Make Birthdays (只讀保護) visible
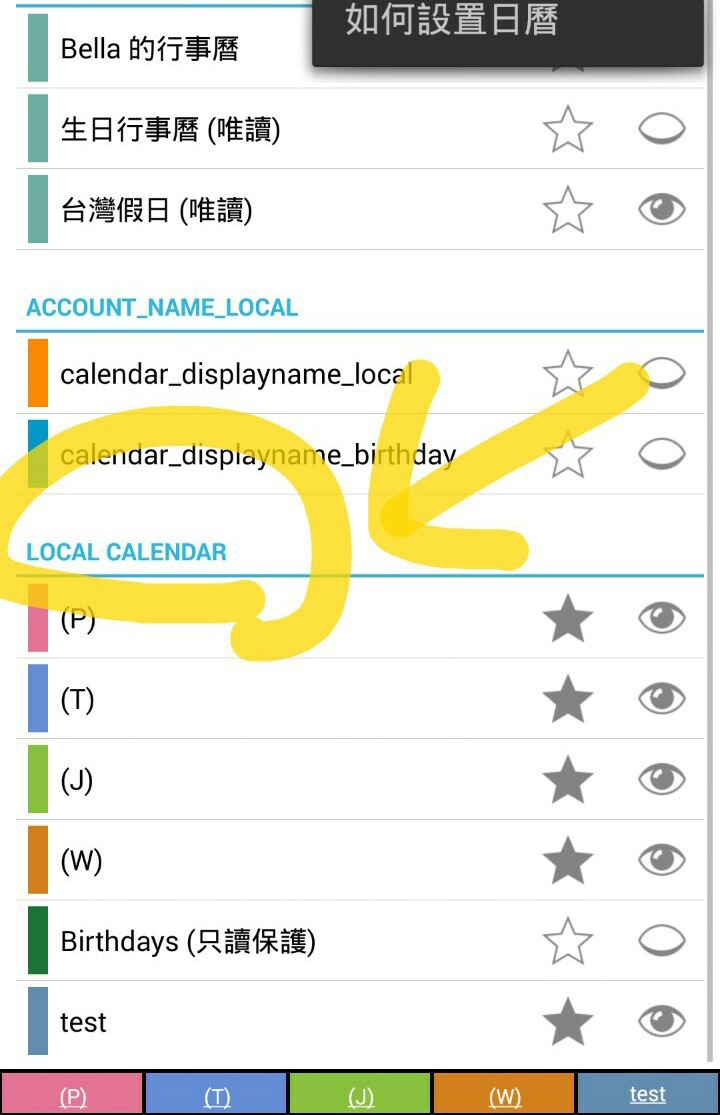The width and height of the screenshot is (720, 1115). (x=661, y=941)
